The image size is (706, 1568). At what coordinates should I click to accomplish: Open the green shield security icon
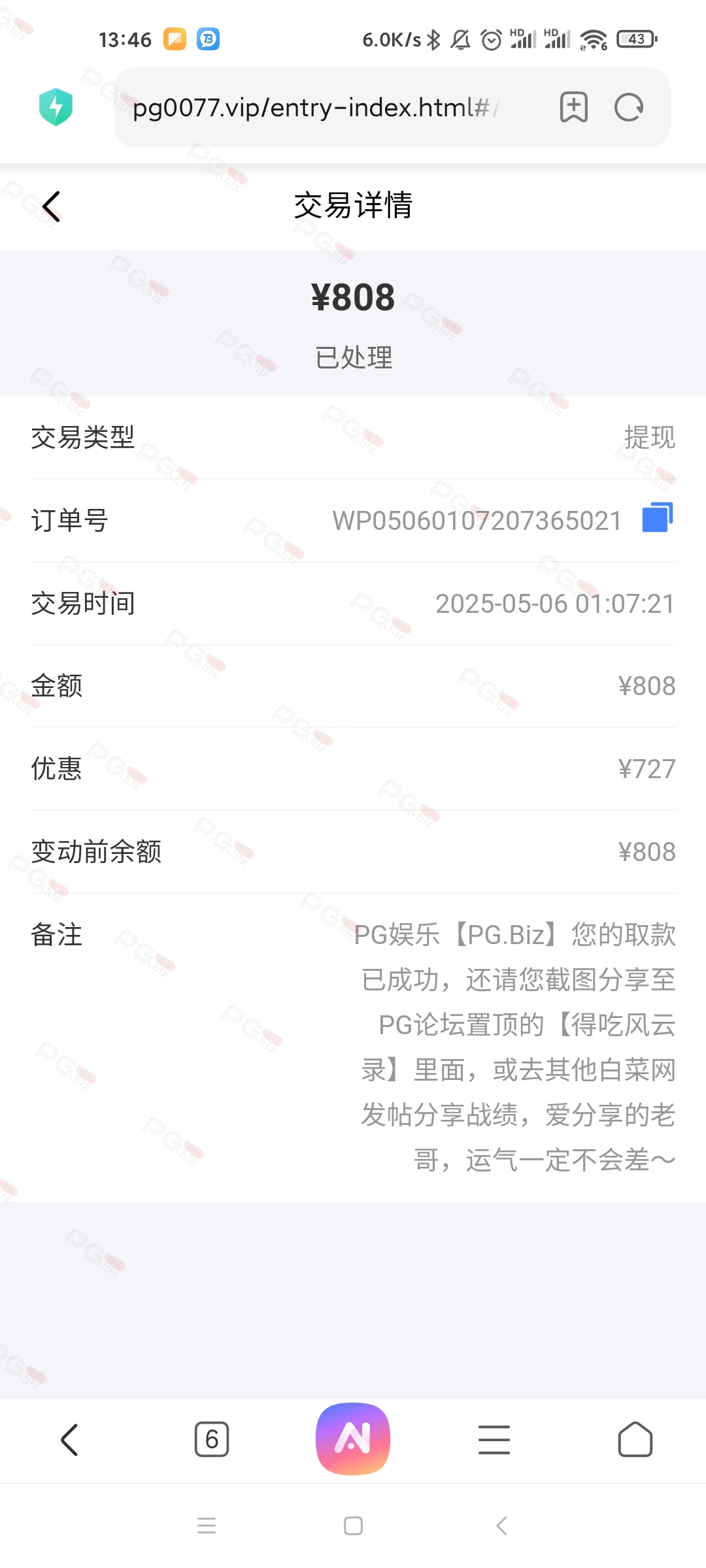click(x=56, y=107)
